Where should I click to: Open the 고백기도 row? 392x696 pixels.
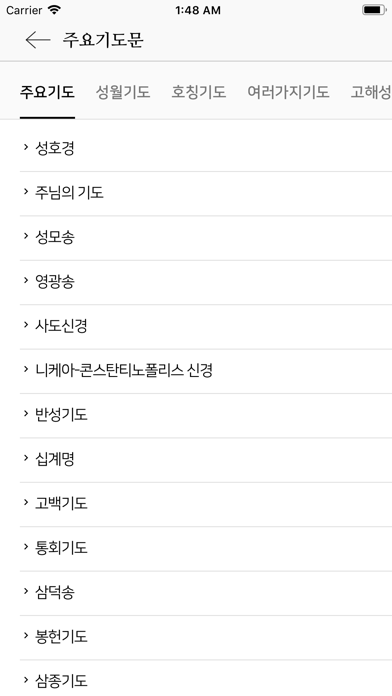[x=206, y=504]
